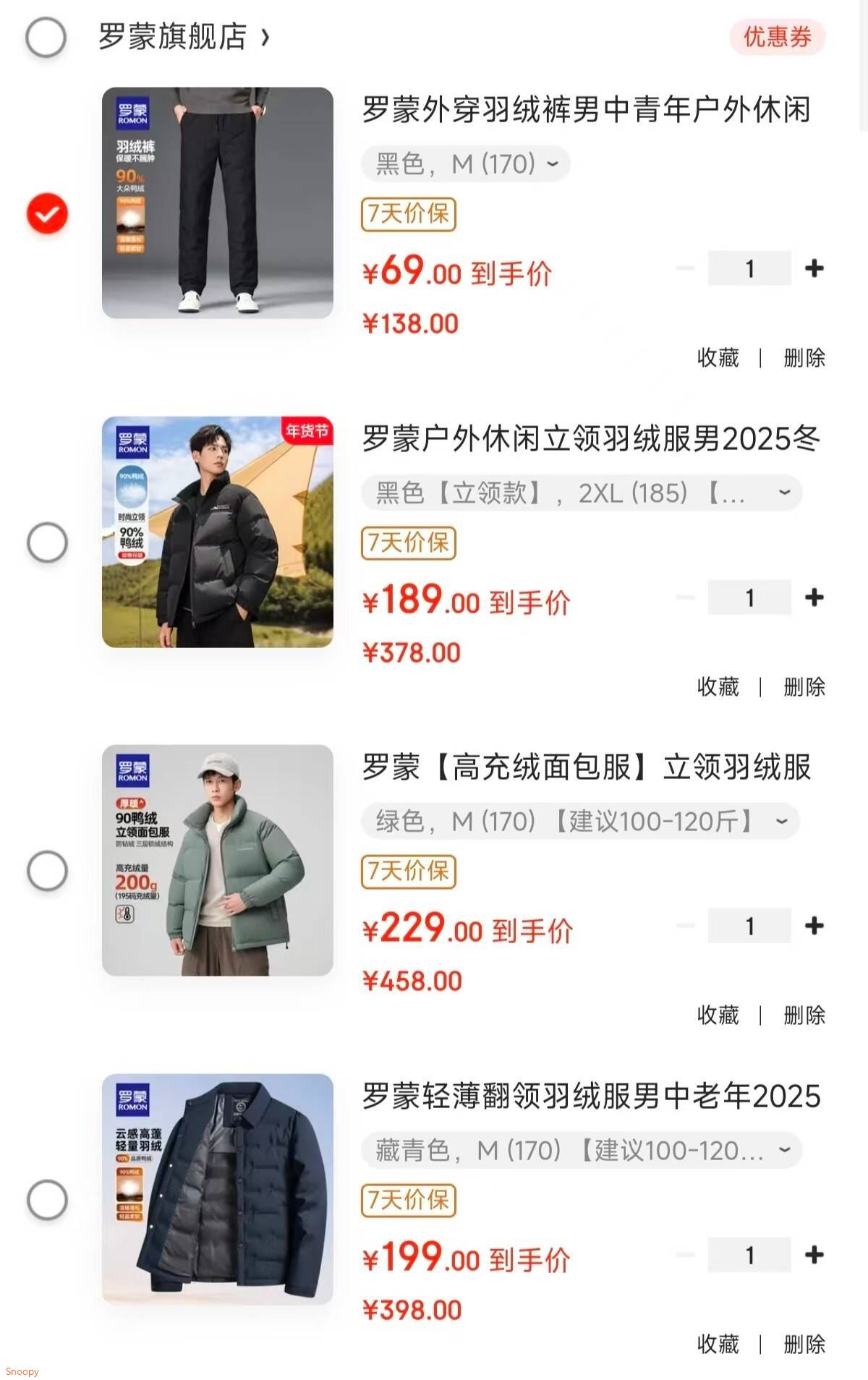The width and height of the screenshot is (868, 1380).
Task: Uncheck the selected 羽绒裤 item
Action: (x=46, y=213)
